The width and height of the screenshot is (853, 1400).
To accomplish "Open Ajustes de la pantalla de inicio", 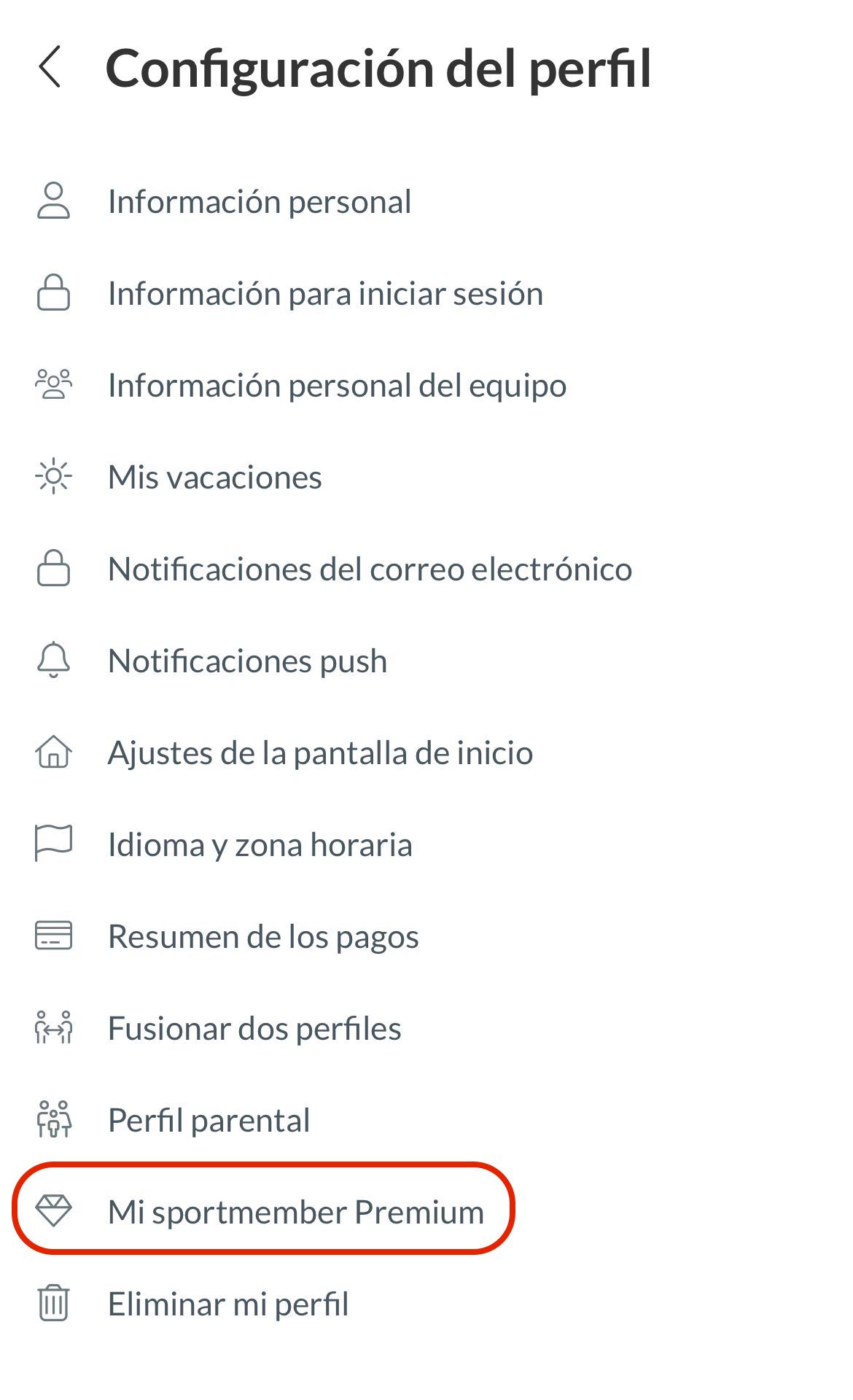I will point(320,753).
